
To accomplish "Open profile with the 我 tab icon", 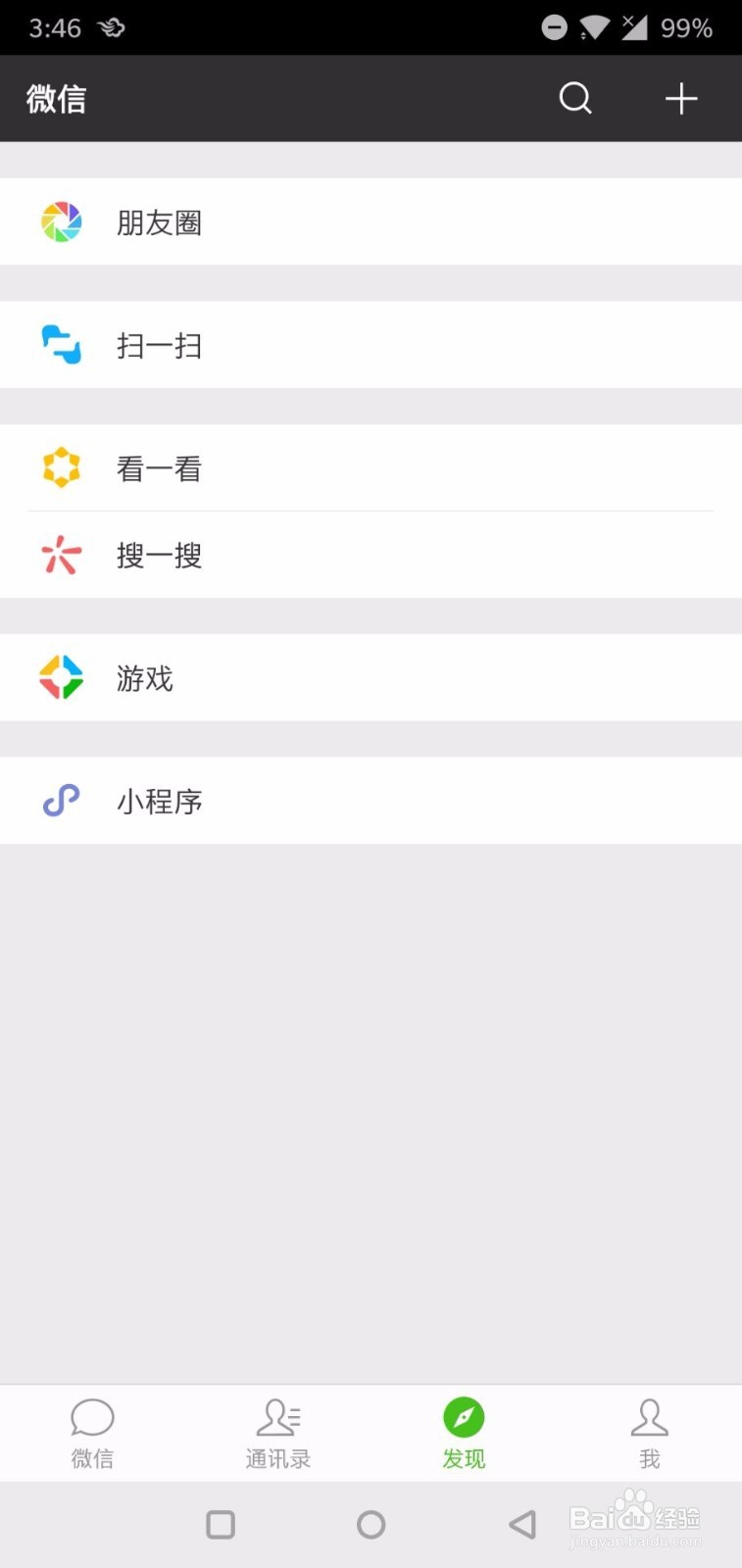I will click(649, 1416).
